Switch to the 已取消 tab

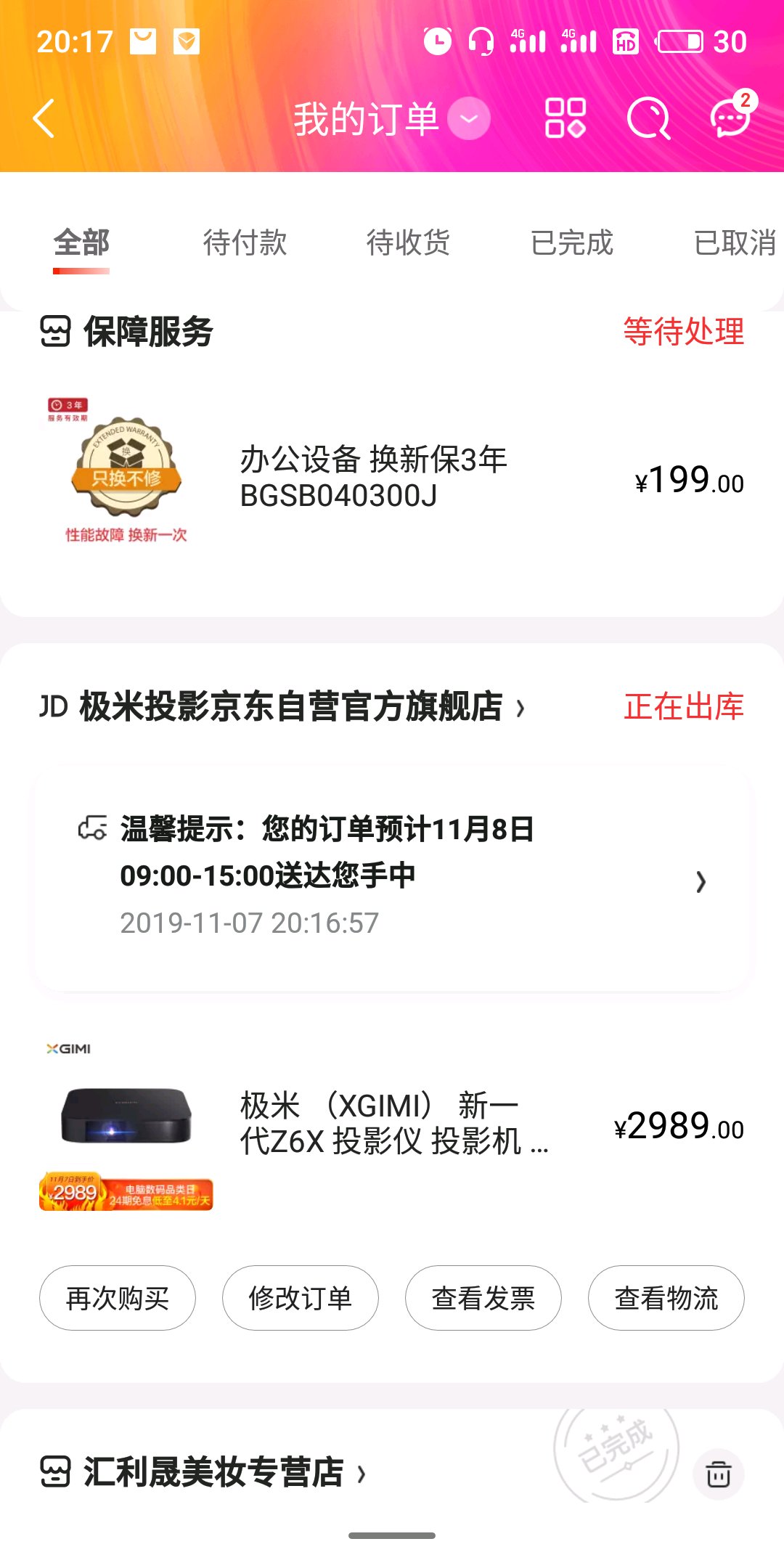735,242
